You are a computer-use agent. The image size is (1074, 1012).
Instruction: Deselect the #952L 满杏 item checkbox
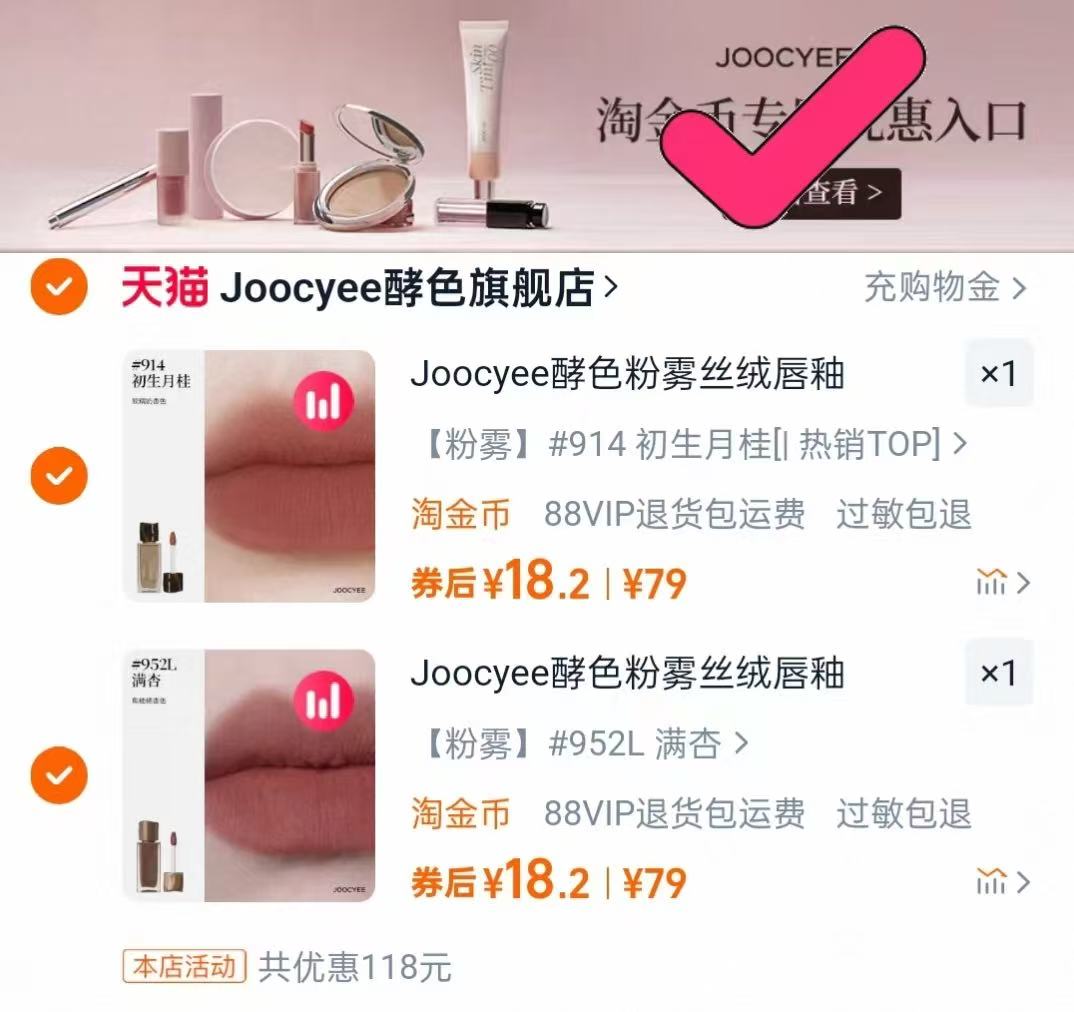59,776
